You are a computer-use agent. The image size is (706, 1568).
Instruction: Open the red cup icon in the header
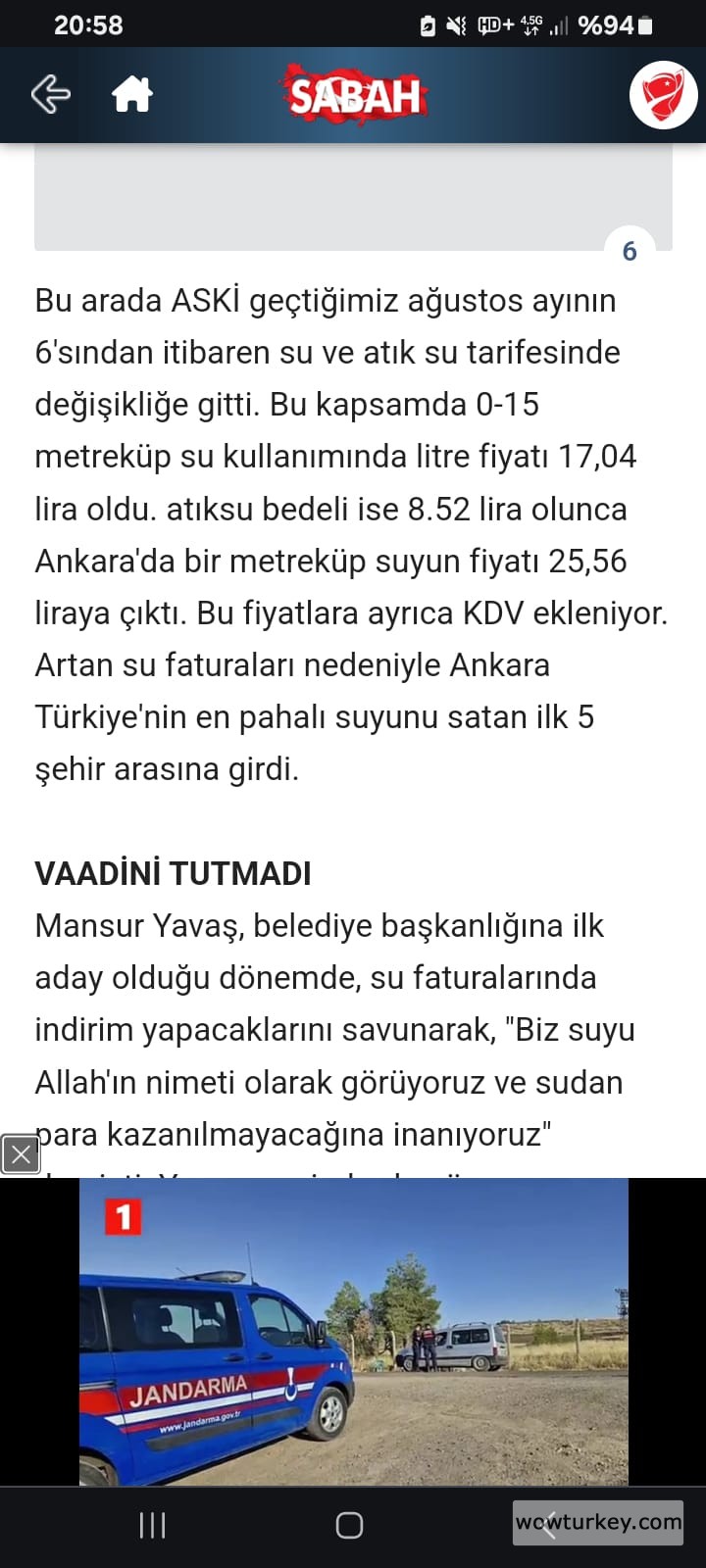tap(662, 95)
